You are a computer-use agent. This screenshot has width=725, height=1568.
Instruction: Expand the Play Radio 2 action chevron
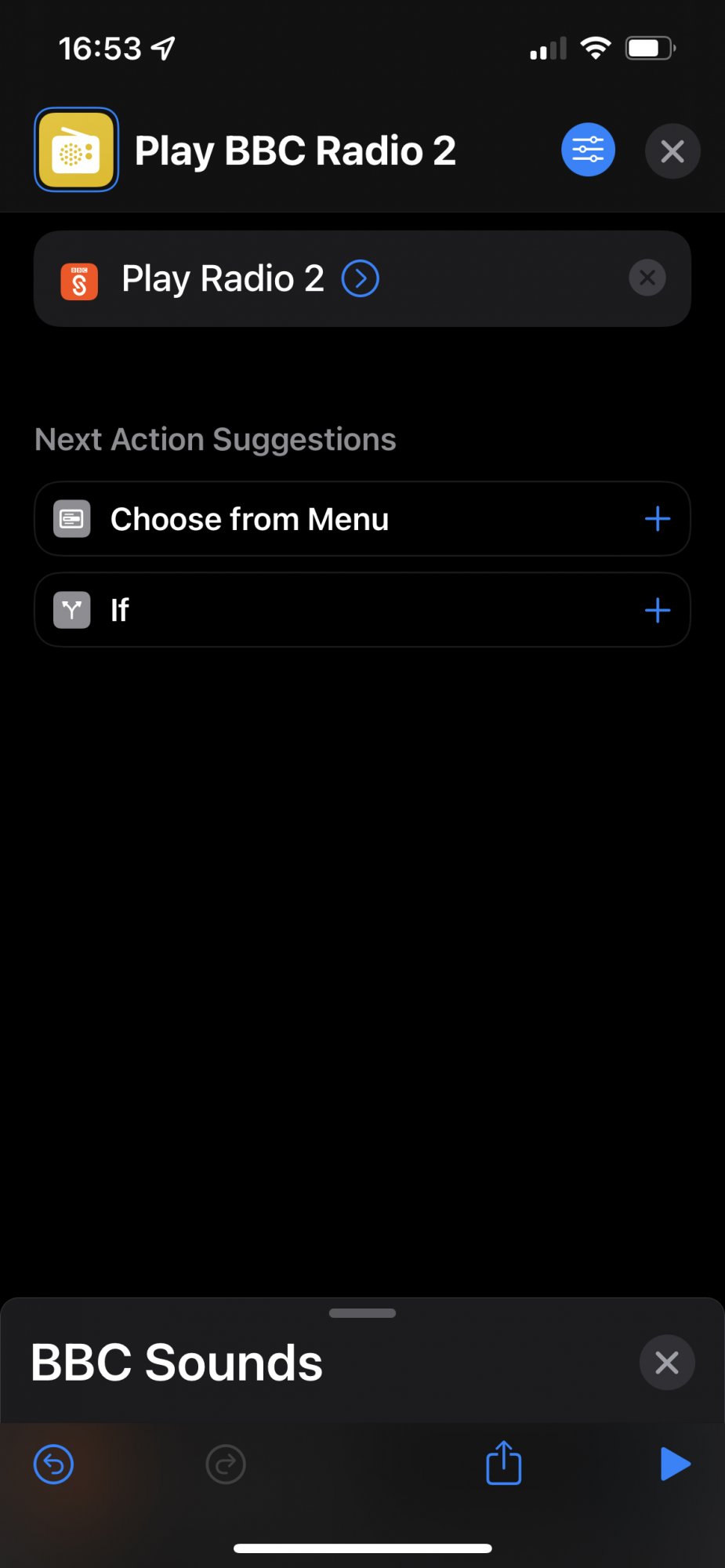tap(361, 278)
